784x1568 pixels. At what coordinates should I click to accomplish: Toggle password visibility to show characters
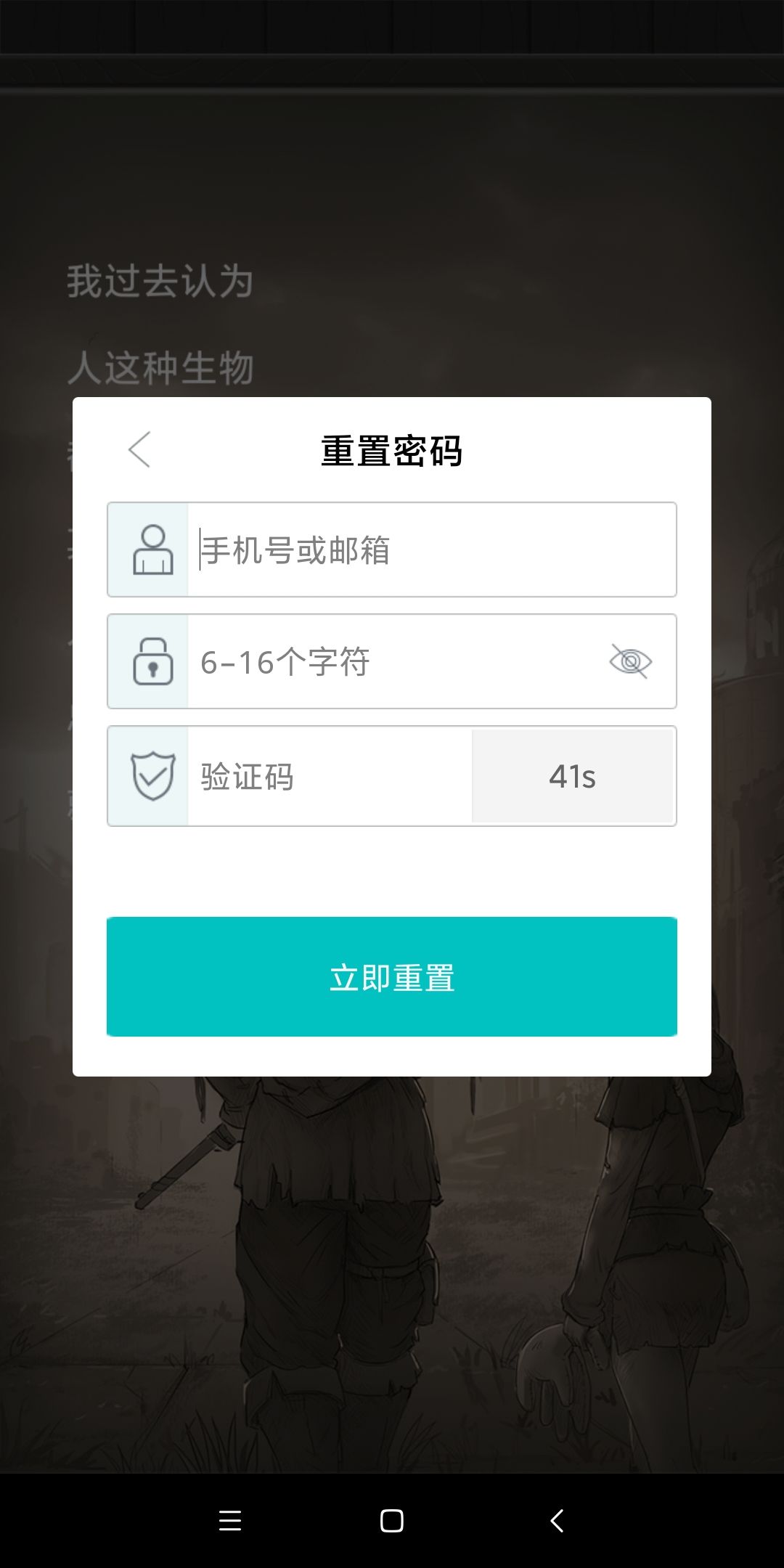pyautogui.click(x=630, y=661)
